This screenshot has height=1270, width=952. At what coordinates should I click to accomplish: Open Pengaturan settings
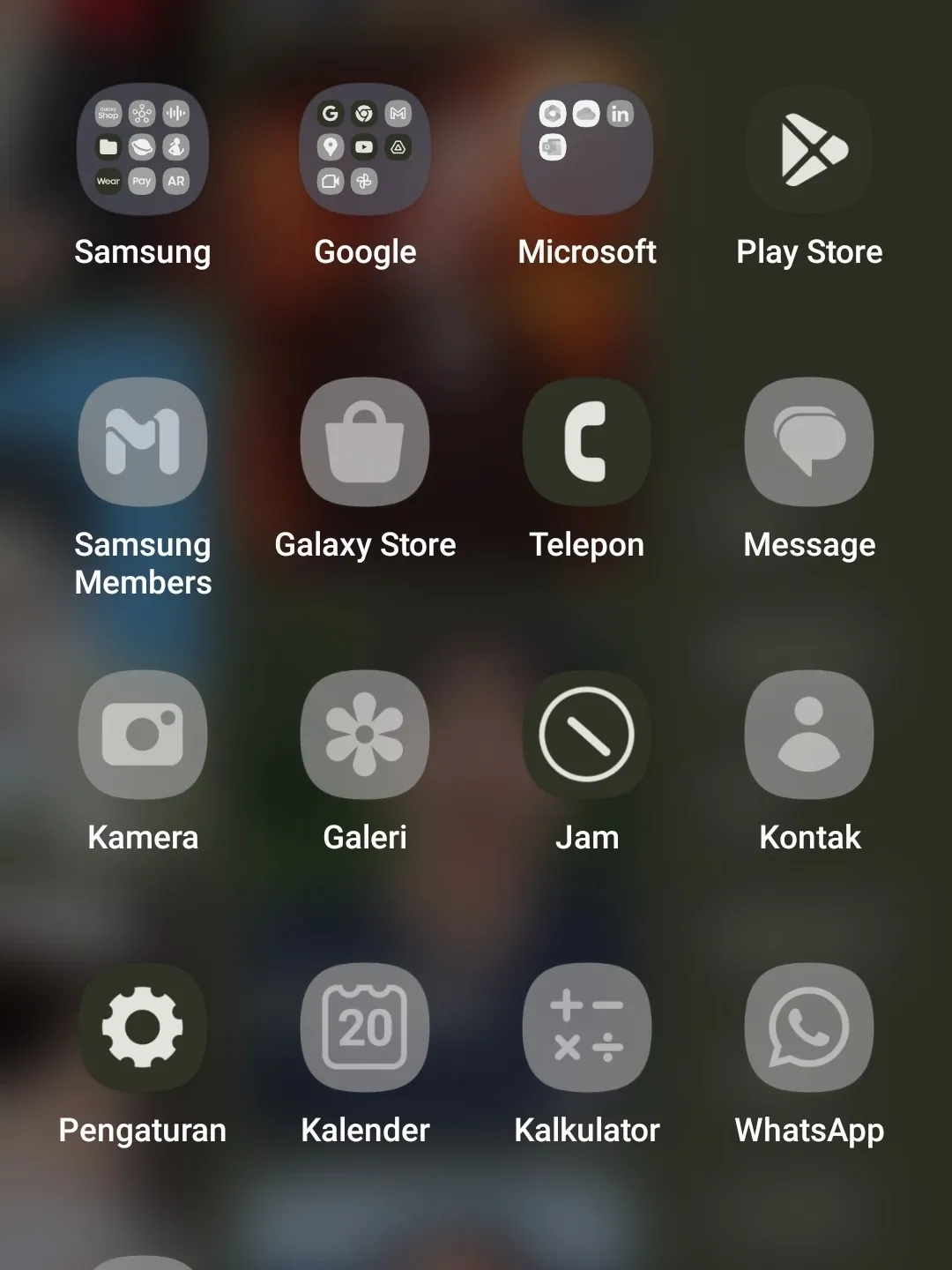click(143, 1027)
